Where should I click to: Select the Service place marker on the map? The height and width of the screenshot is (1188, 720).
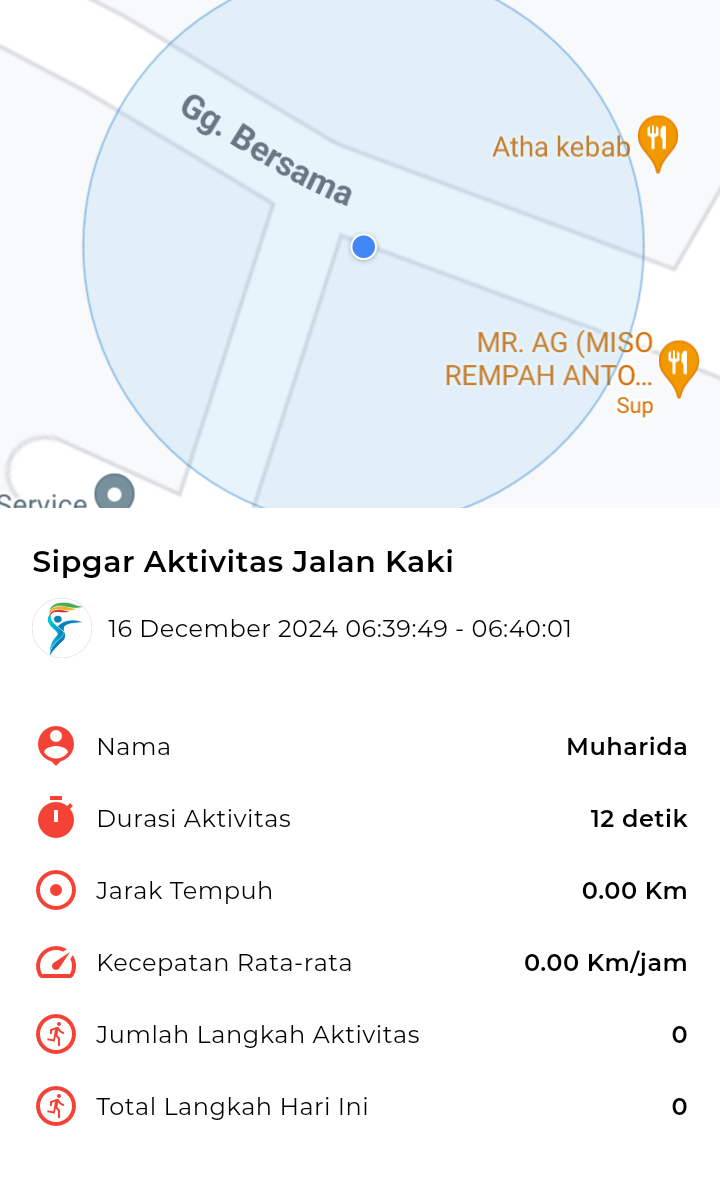coord(114,492)
